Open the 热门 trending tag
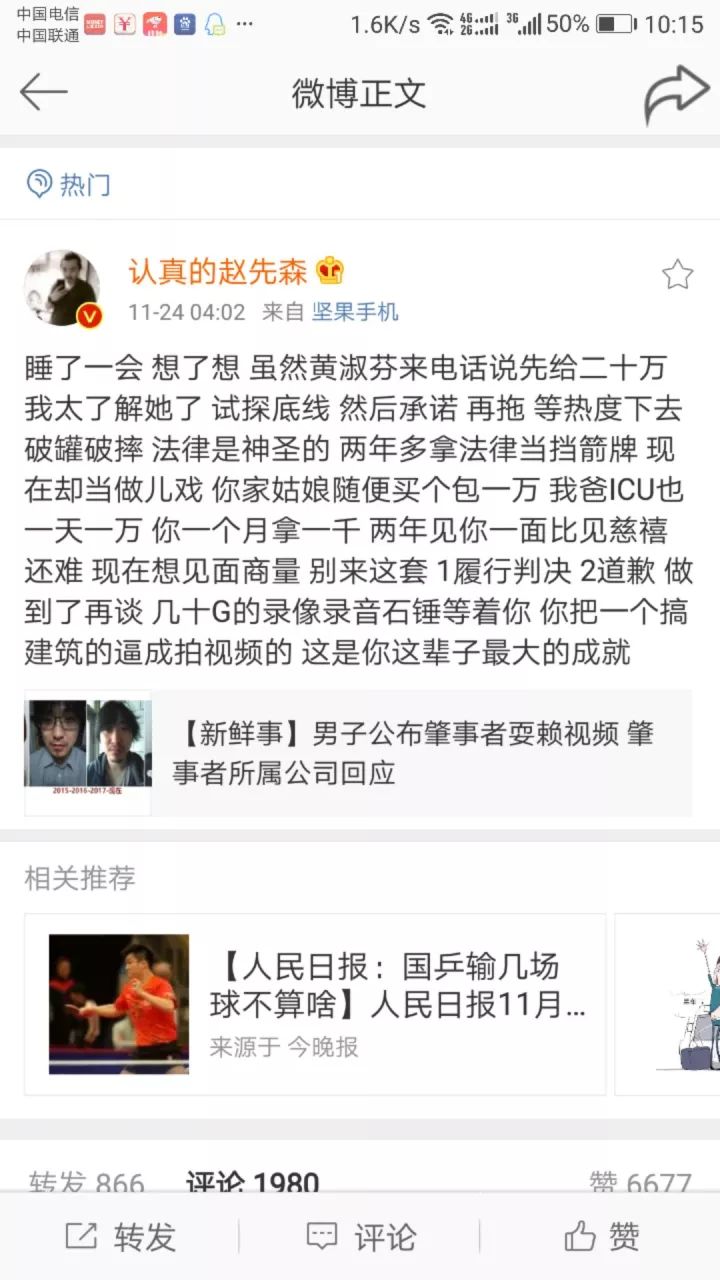 click(68, 184)
